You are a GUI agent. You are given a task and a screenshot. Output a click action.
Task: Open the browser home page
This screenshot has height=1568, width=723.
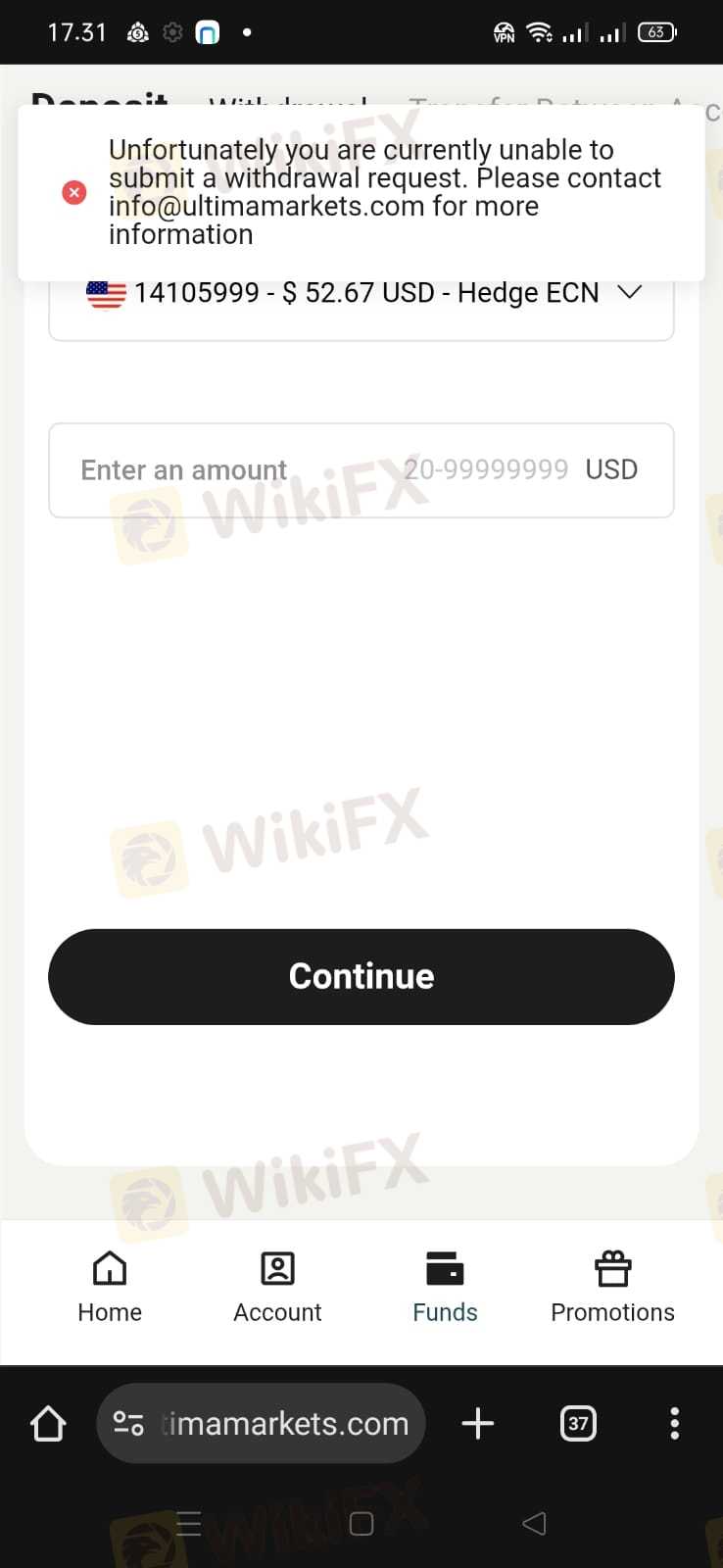pyautogui.click(x=48, y=1423)
